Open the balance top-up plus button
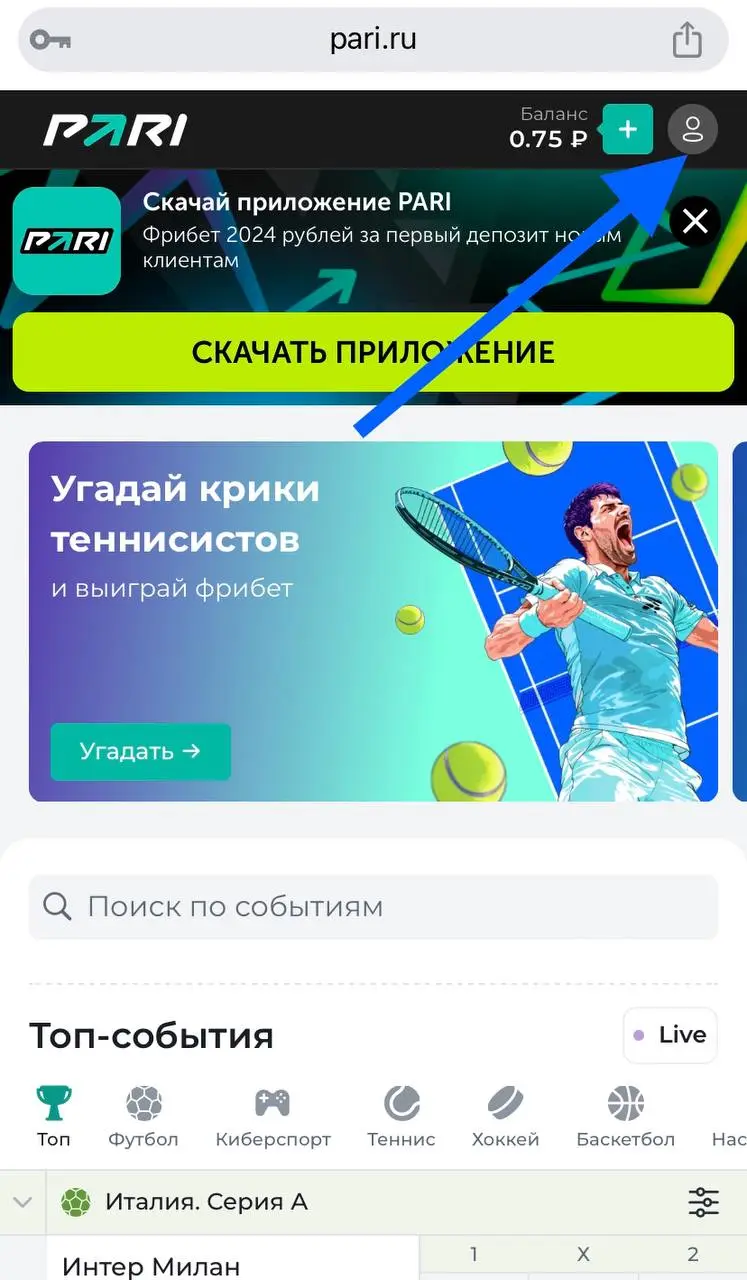 627,129
